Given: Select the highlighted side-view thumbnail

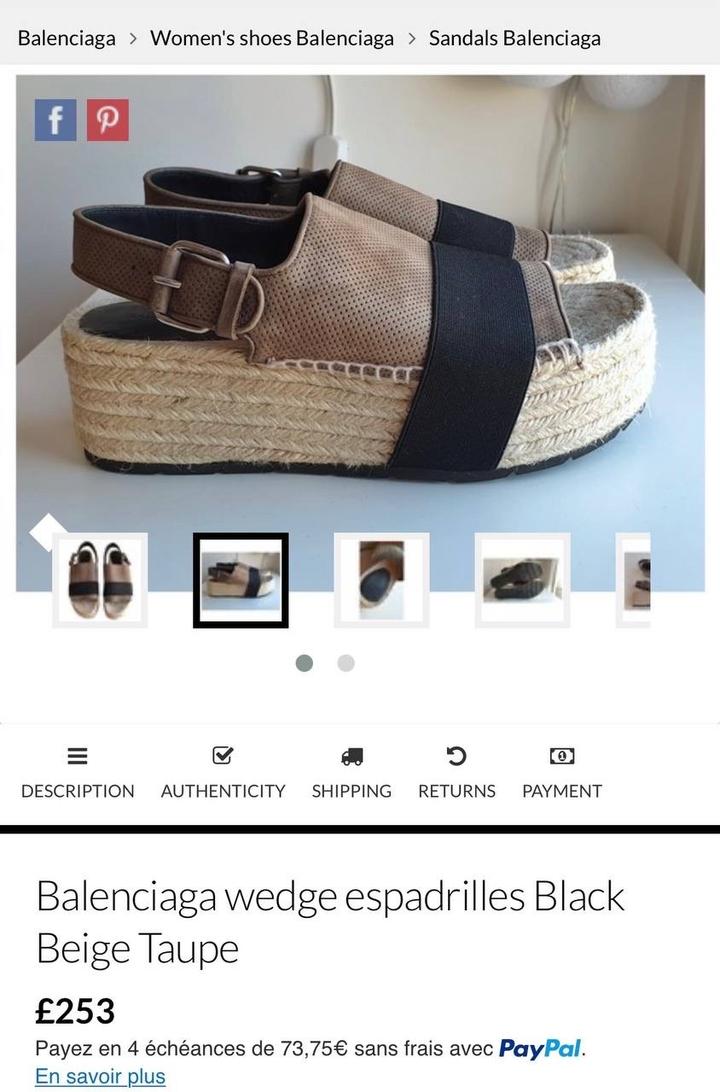Looking at the screenshot, I should tap(241, 580).
